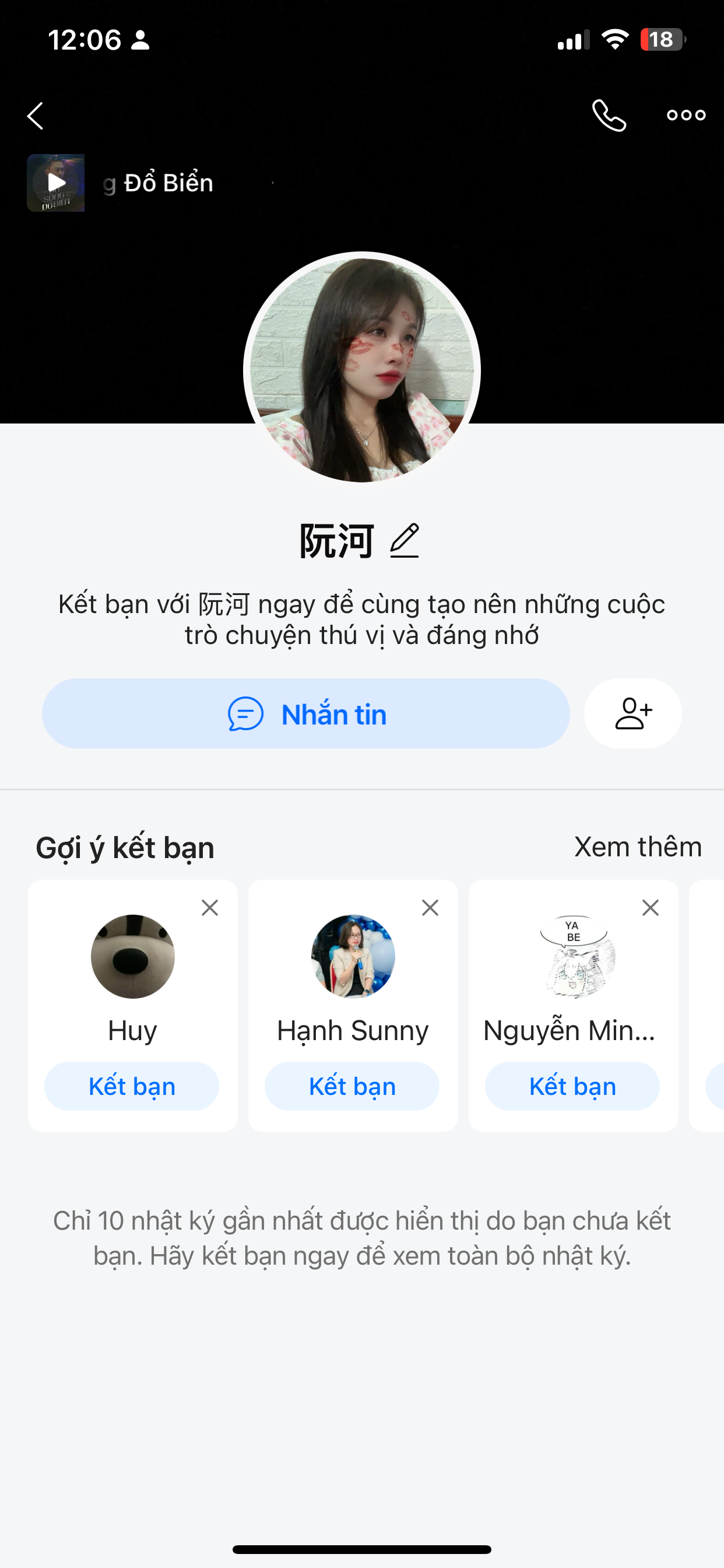Dismiss the Huy friend suggestion
The image size is (724, 1568).
coord(210,908)
